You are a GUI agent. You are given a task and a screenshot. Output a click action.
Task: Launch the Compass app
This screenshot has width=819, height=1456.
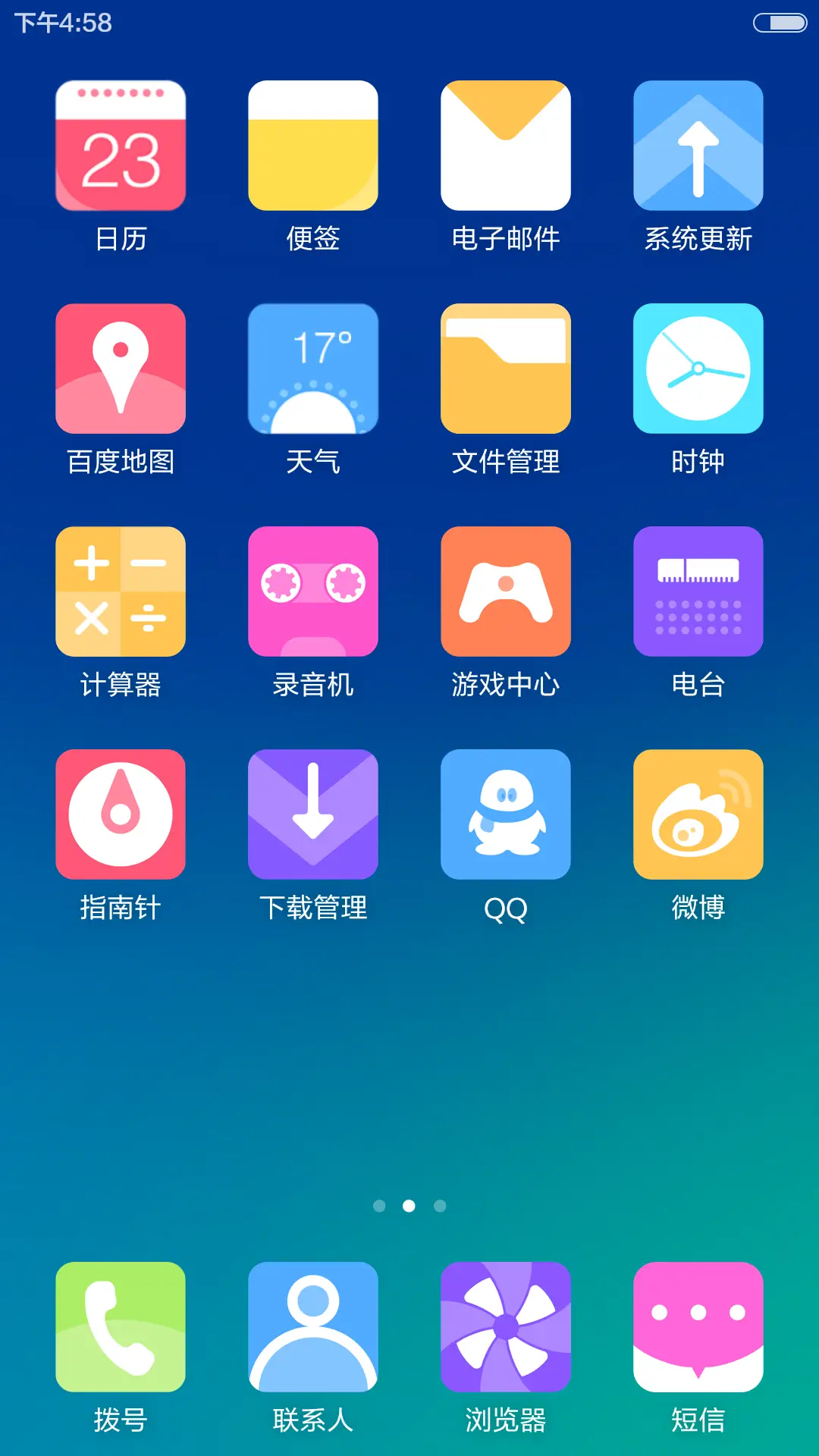[x=120, y=814]
